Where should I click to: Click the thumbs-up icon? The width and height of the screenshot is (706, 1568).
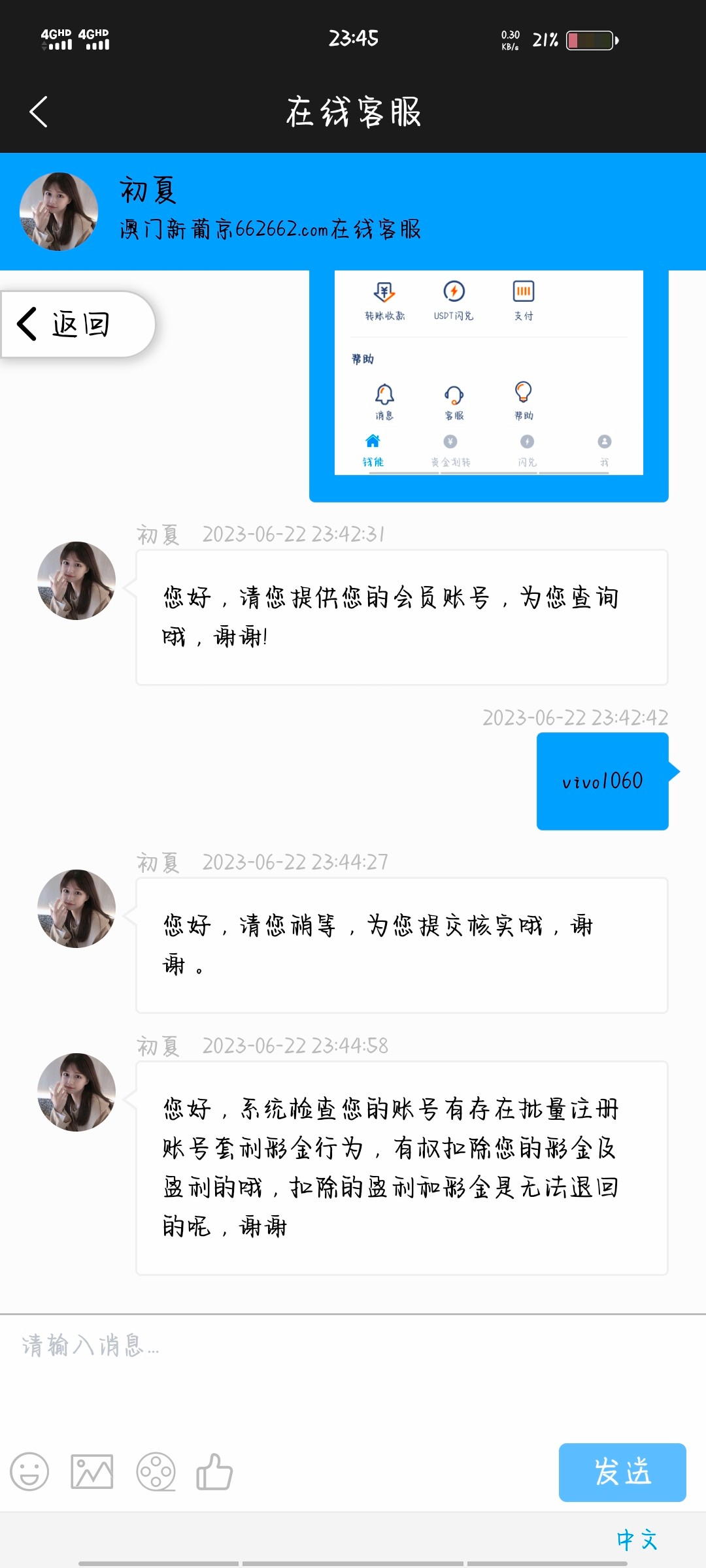[x=216, y=1473]
